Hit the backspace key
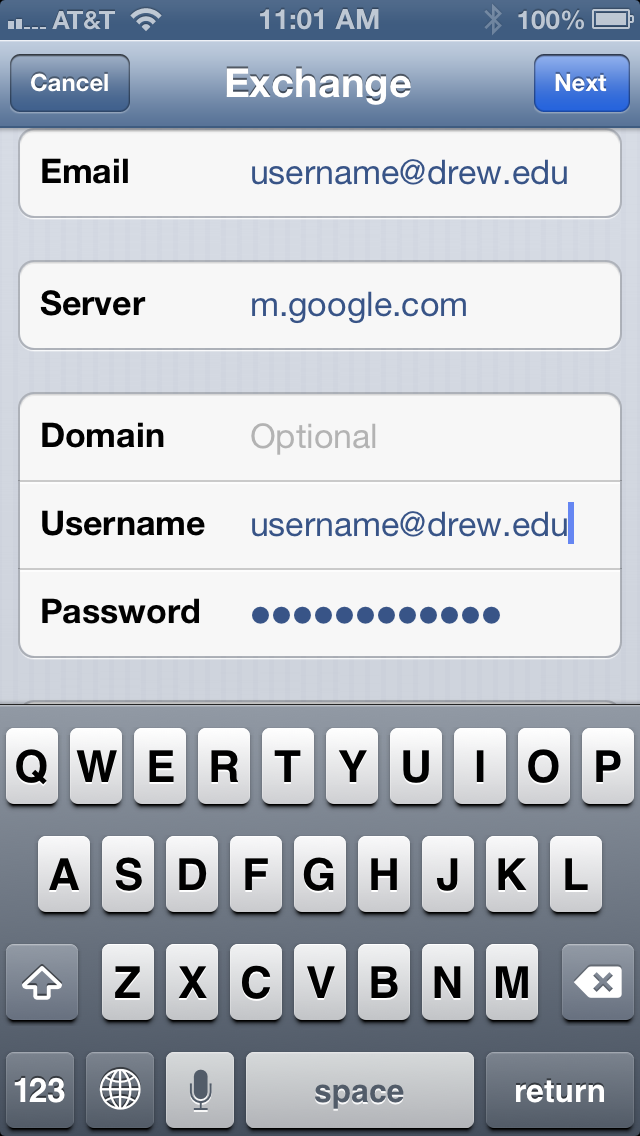The height and width of the screenshot is (1136, 640). point(598,982)
